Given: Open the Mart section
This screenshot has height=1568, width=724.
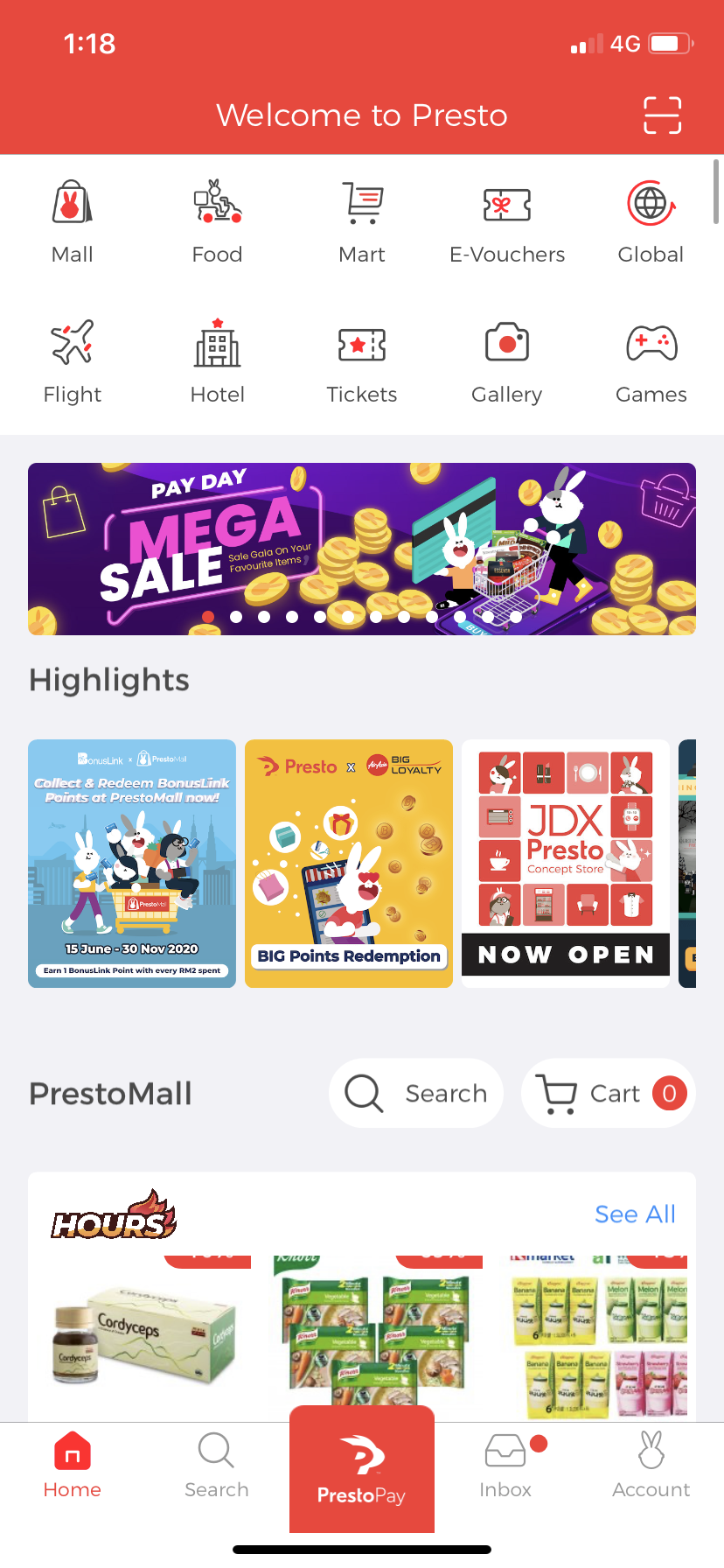Looking at the screenshot, I should tap(362, 222).
